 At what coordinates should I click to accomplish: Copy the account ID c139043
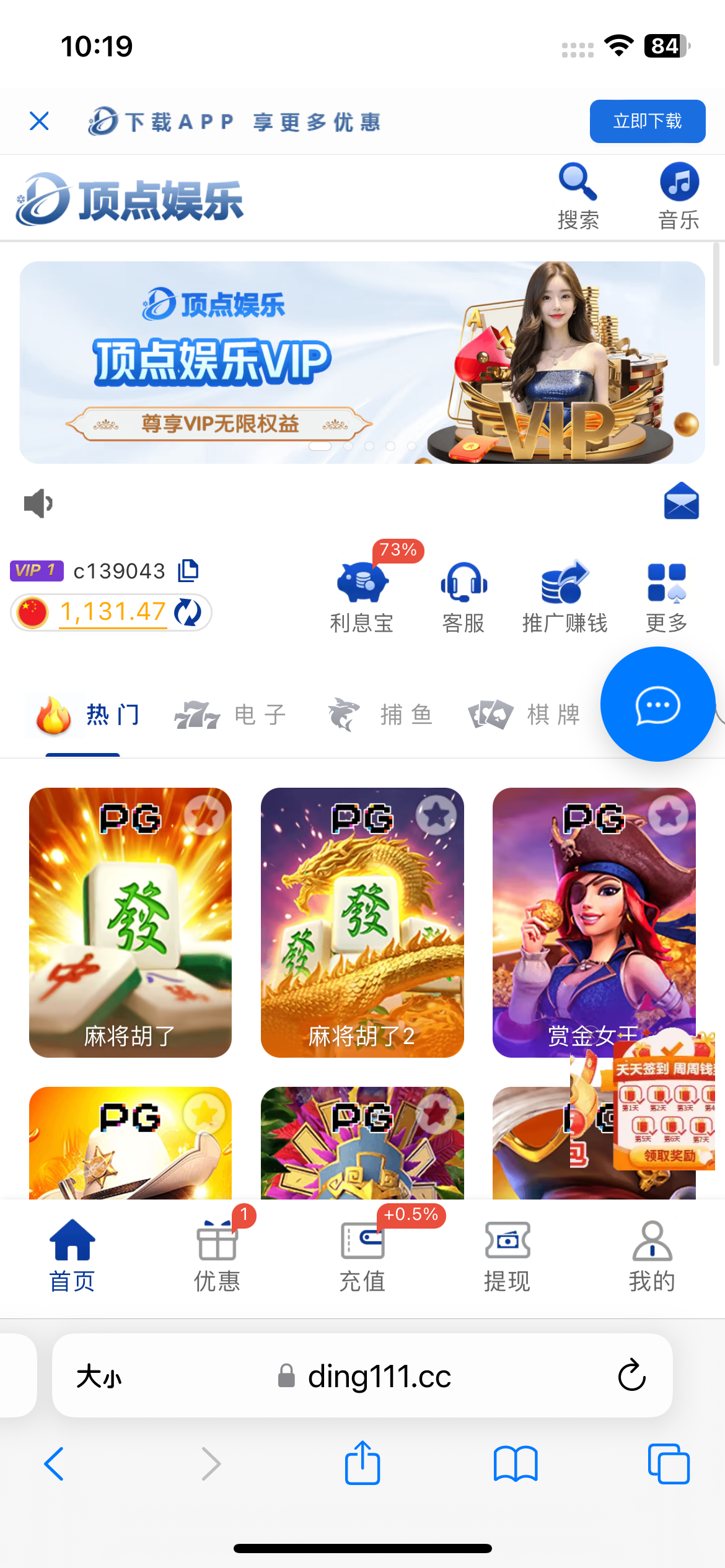[x=188, y=570]
